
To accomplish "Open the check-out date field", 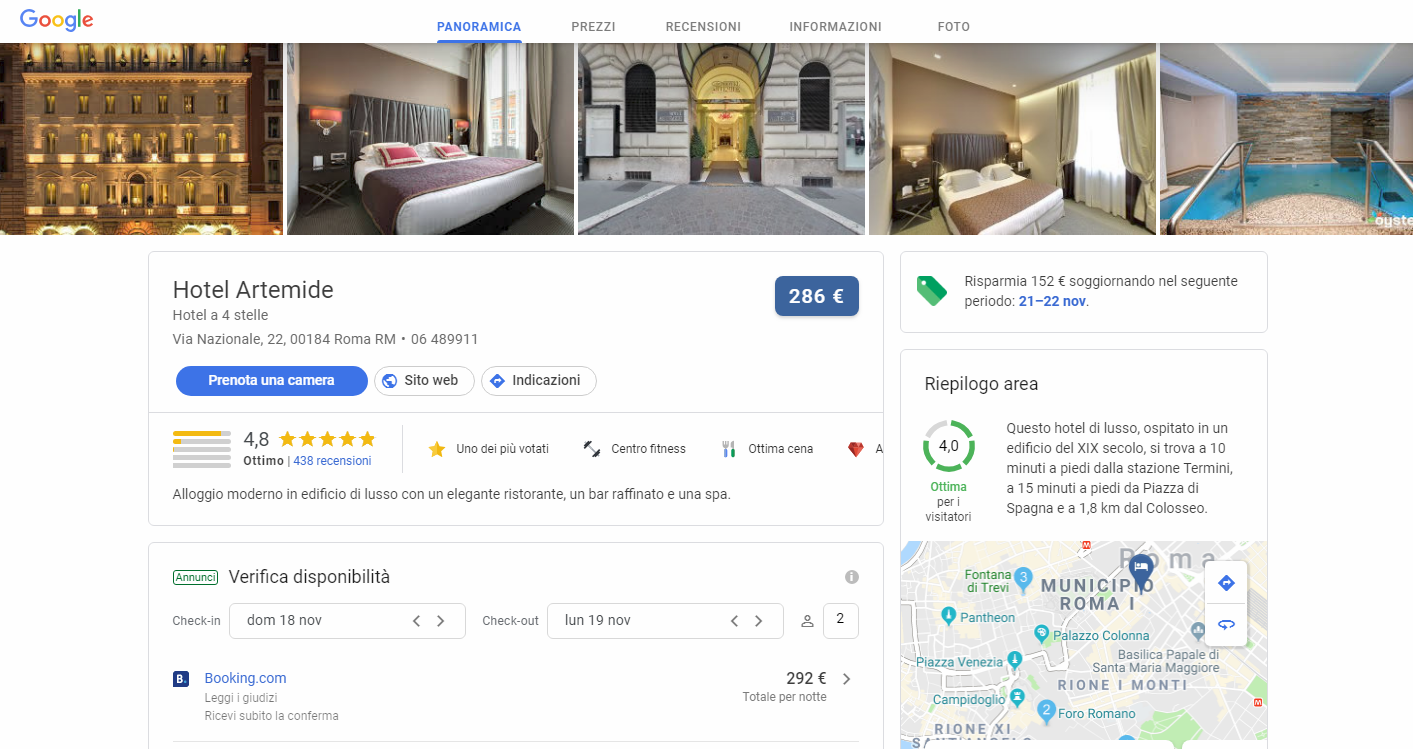I will point(640,621).
